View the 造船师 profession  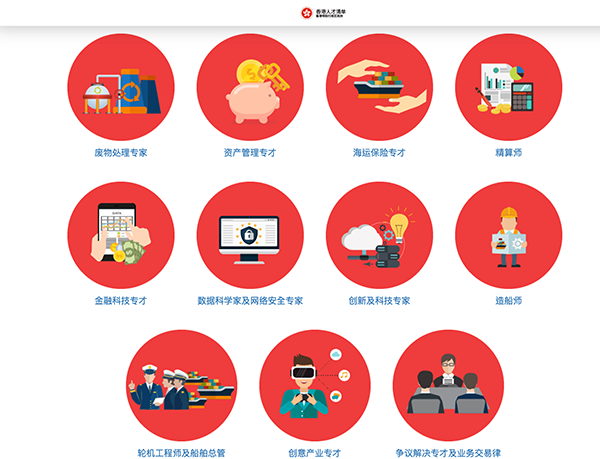pyautogui.click(x=508, y=235)
